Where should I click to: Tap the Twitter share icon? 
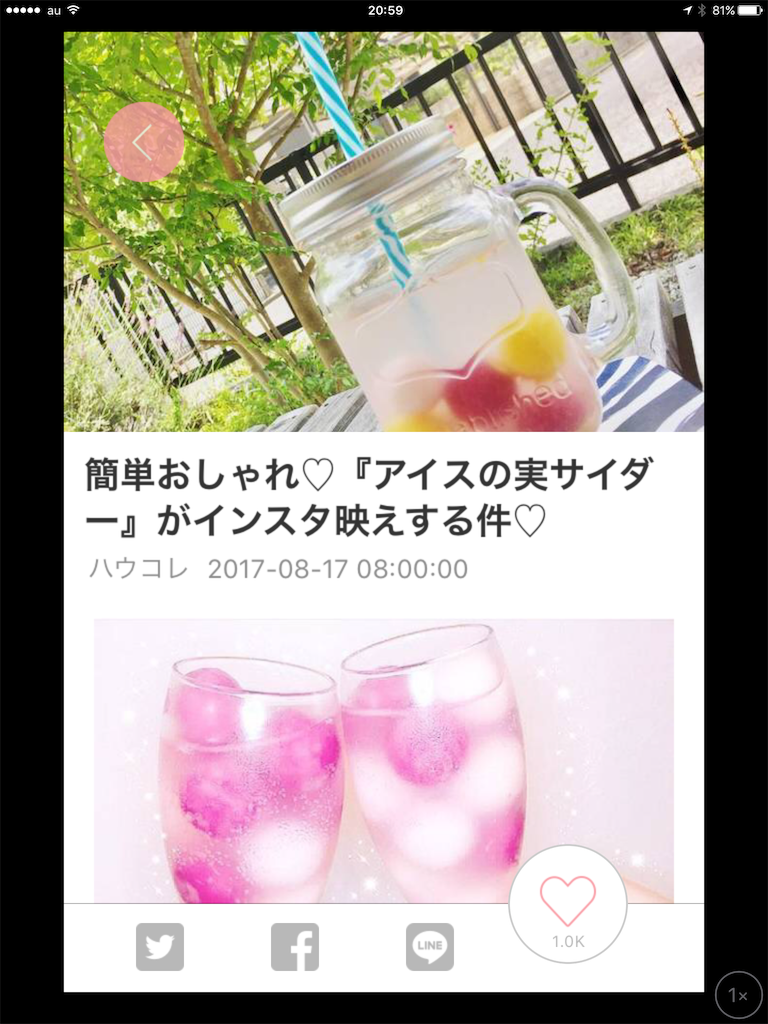click(160, 944)
